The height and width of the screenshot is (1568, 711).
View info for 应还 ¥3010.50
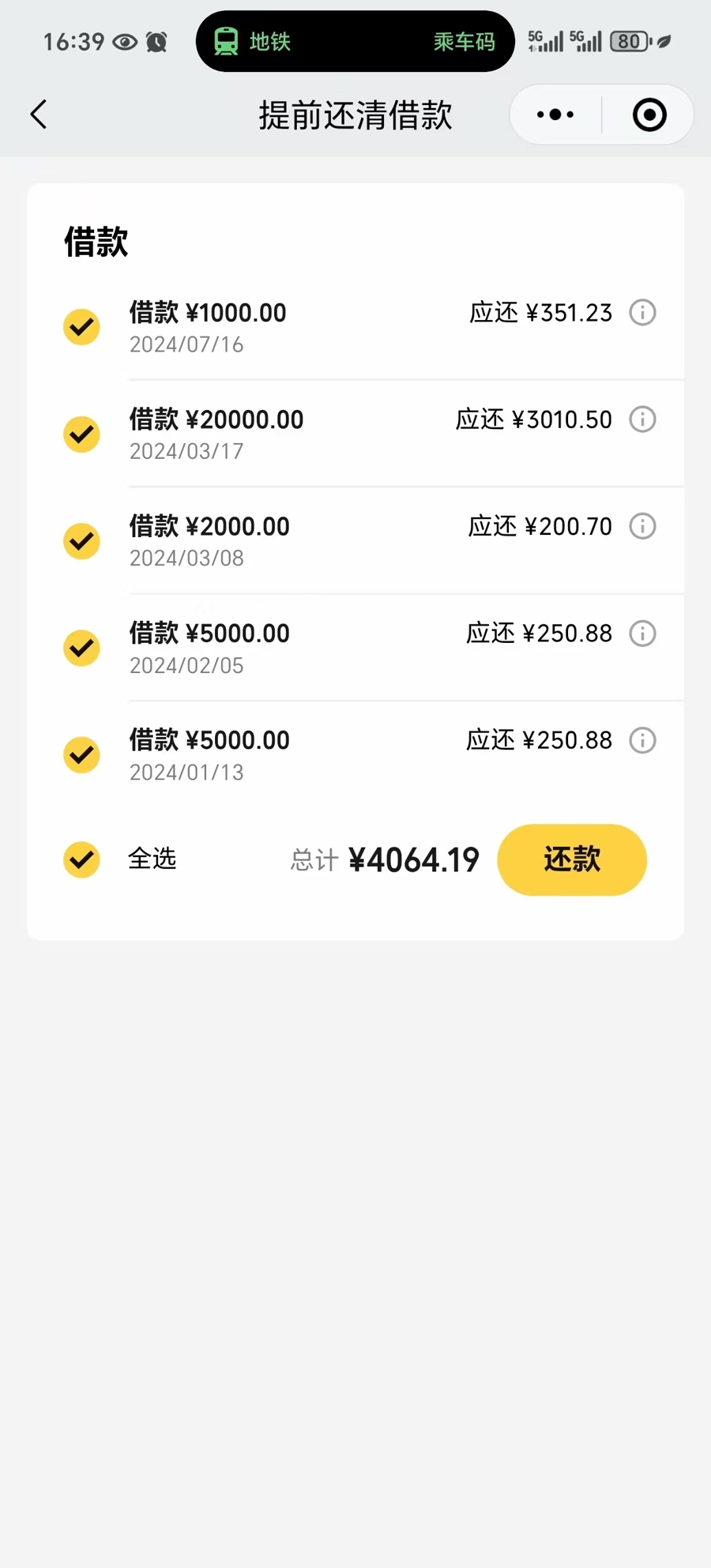click(x=642, y=419)
